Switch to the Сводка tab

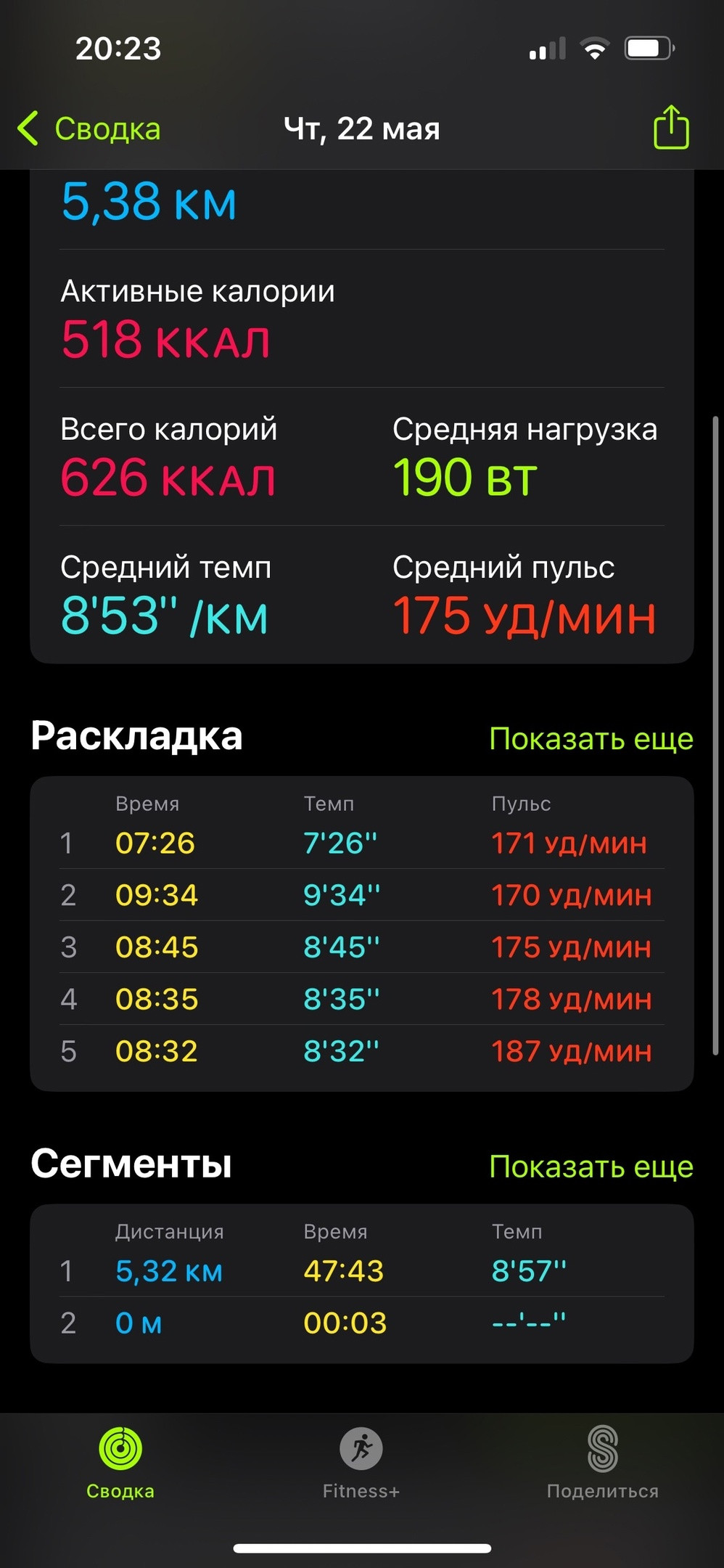[x=120, y=1463]
